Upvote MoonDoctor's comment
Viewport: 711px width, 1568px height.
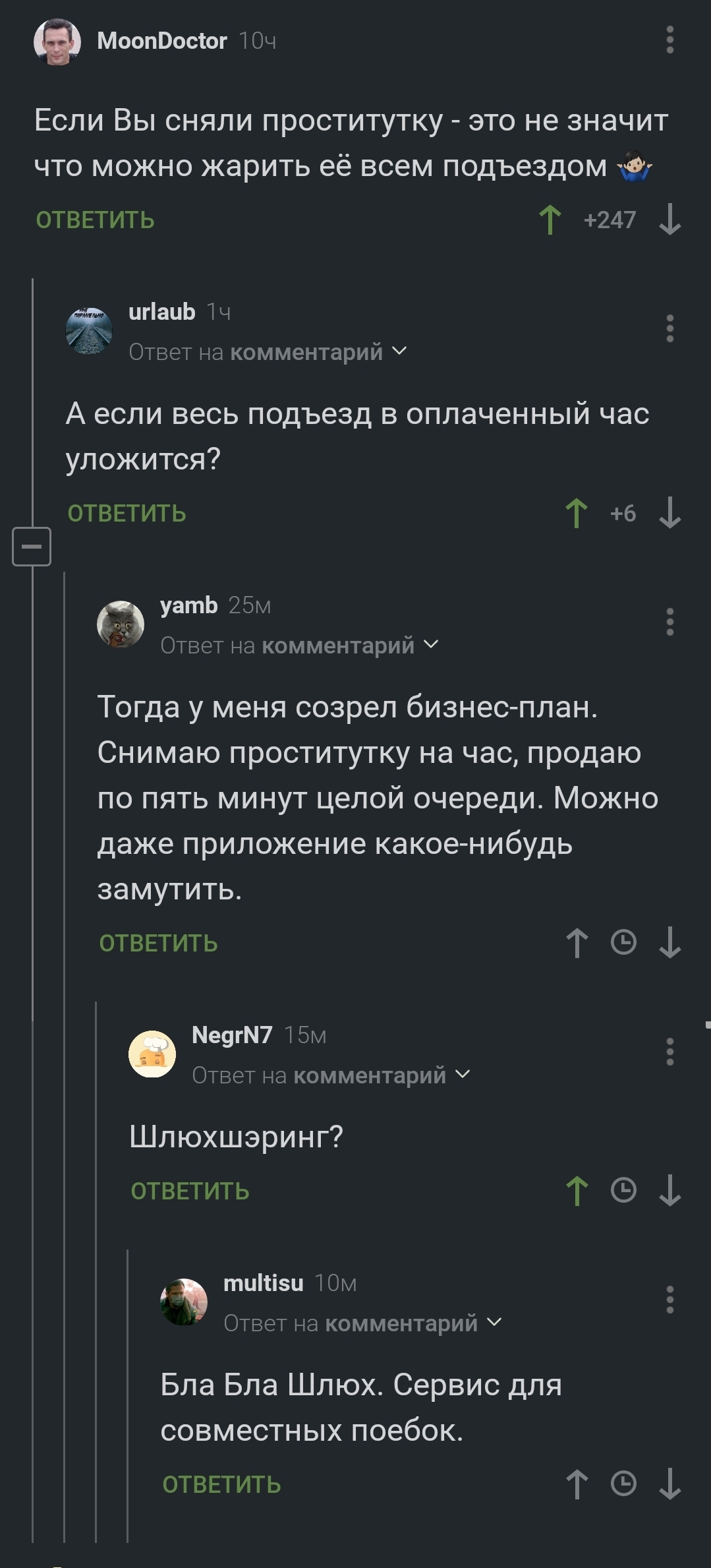(550, 220)
